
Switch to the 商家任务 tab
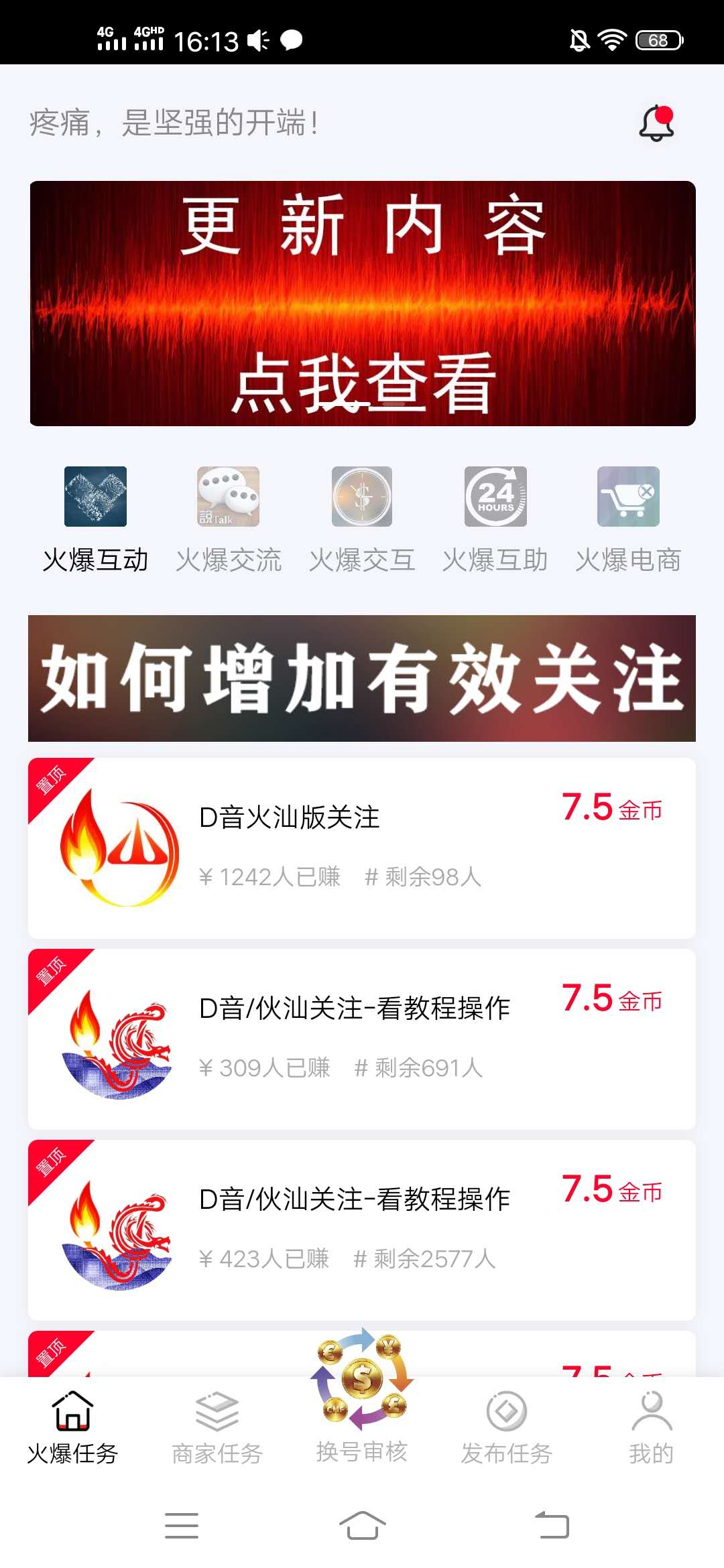217,1427
